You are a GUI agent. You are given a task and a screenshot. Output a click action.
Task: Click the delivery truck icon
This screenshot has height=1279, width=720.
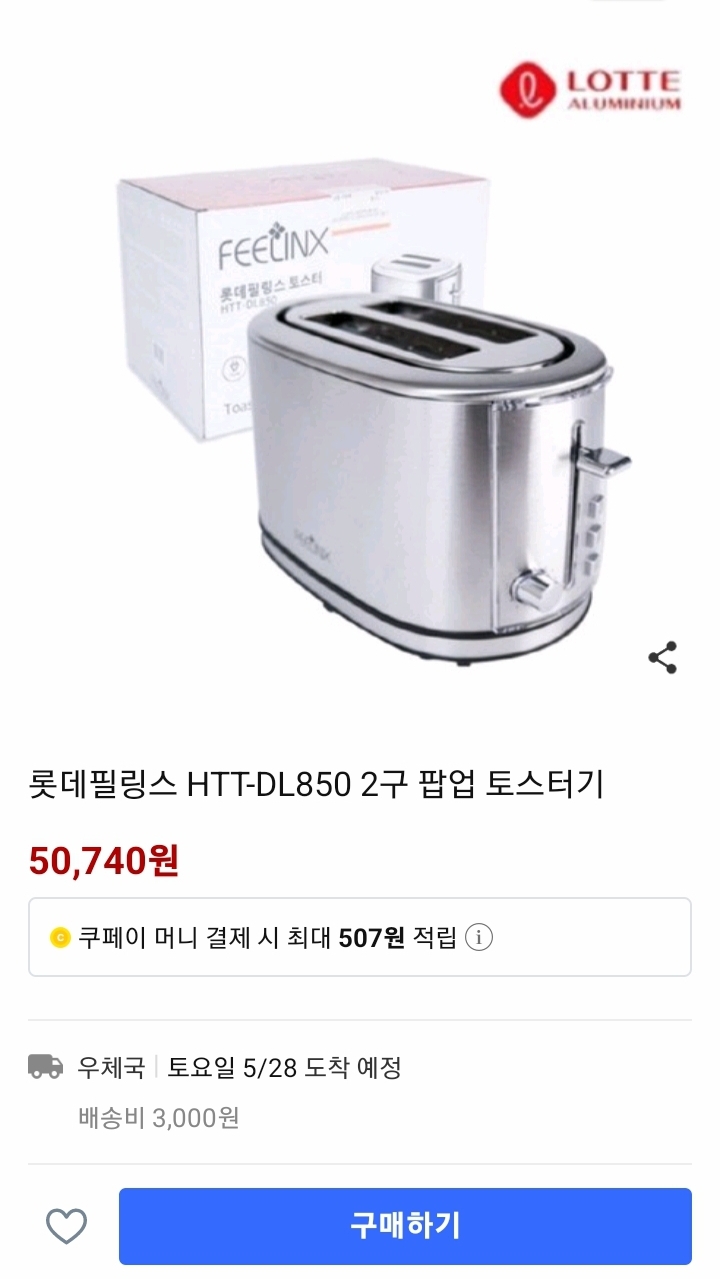coord(45,1068)
